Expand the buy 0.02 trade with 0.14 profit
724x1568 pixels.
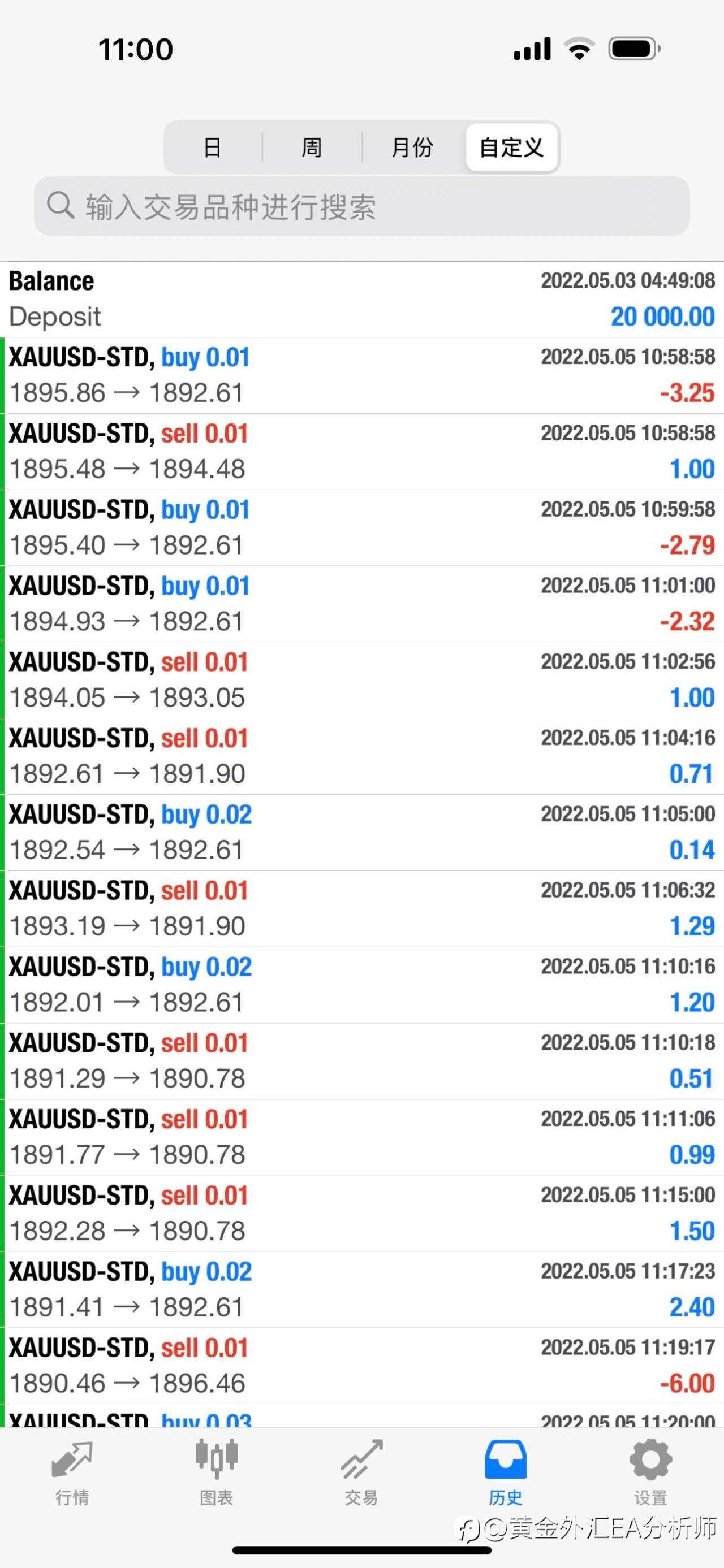click(x=361, y=833)
